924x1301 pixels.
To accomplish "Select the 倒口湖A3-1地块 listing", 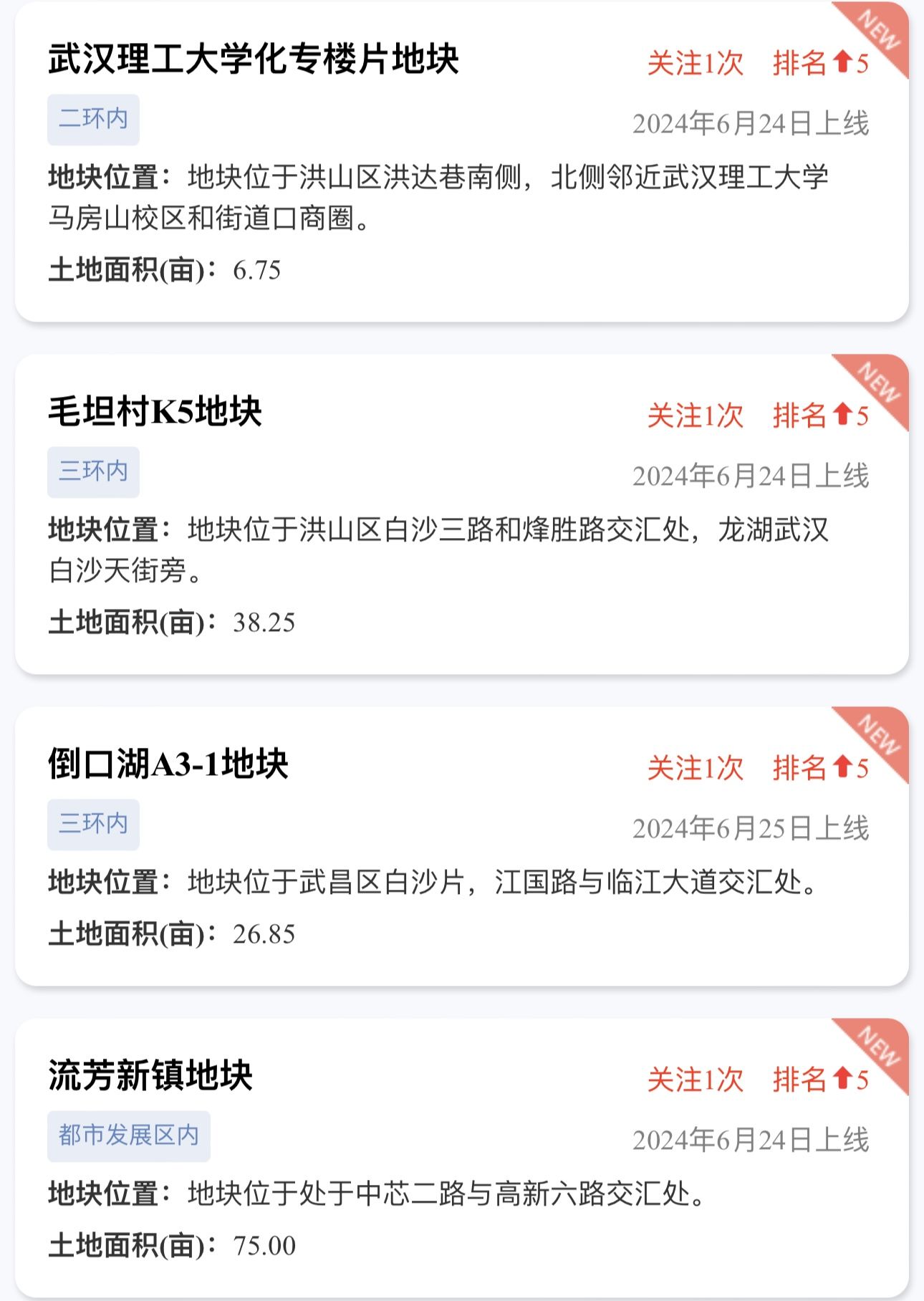I will (x=168, y=764).
